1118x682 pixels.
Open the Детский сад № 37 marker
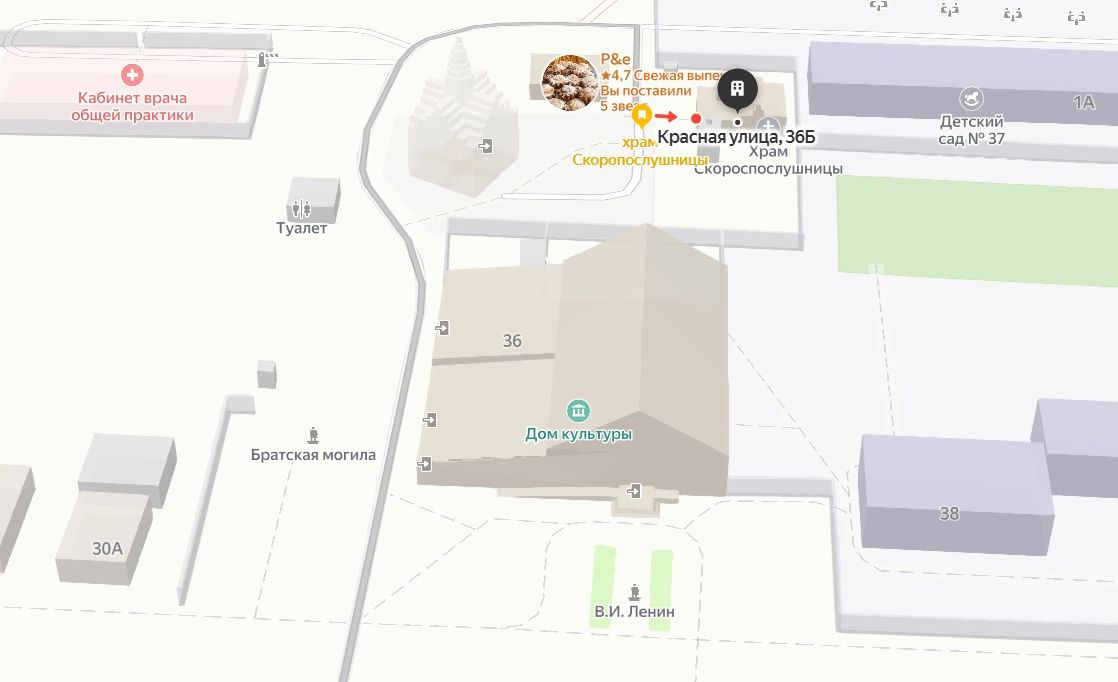pos(972,98)
